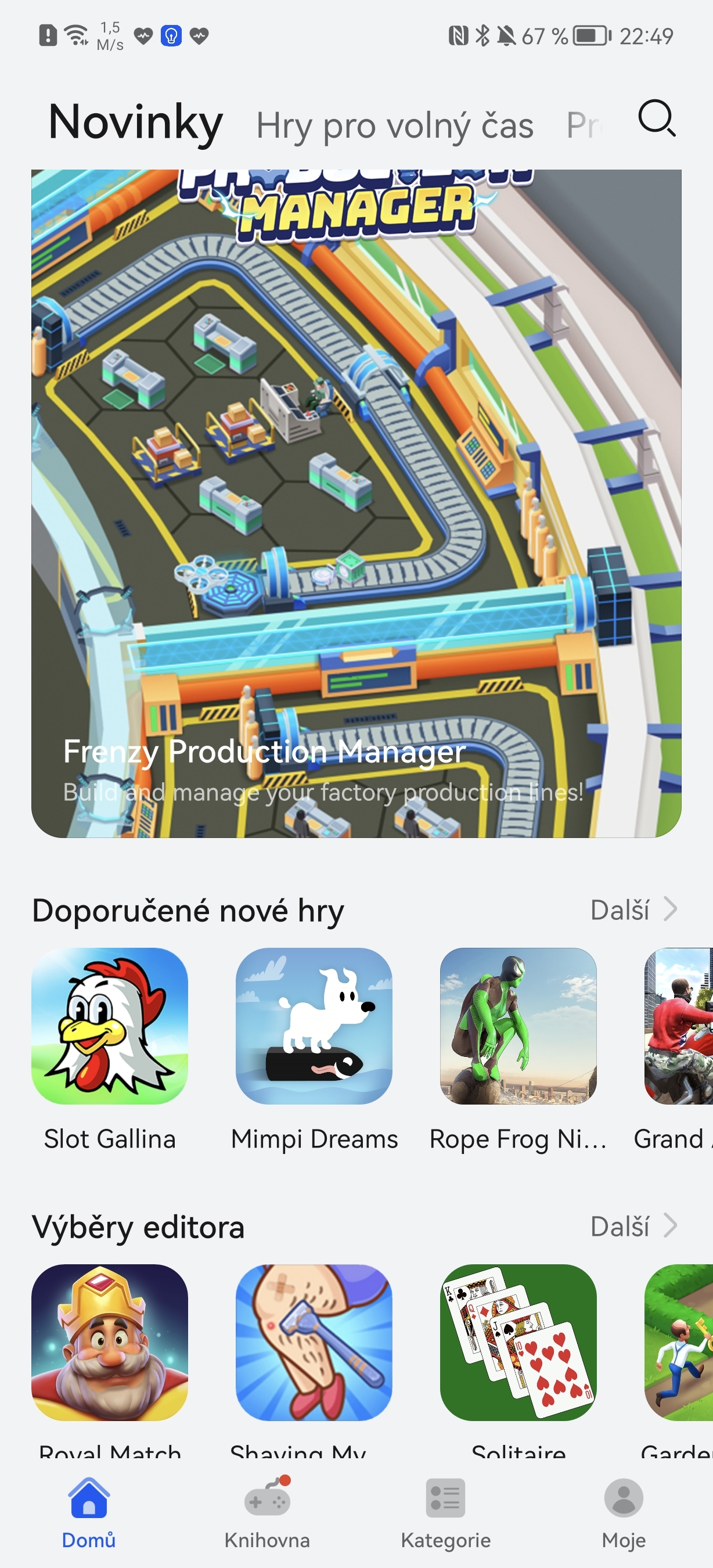Image resolution: width=713 pixels, height=1568 pixels.
Task: Switch to the Knihovna tab
Action: pyautogui.click(x=267, y=1512)
